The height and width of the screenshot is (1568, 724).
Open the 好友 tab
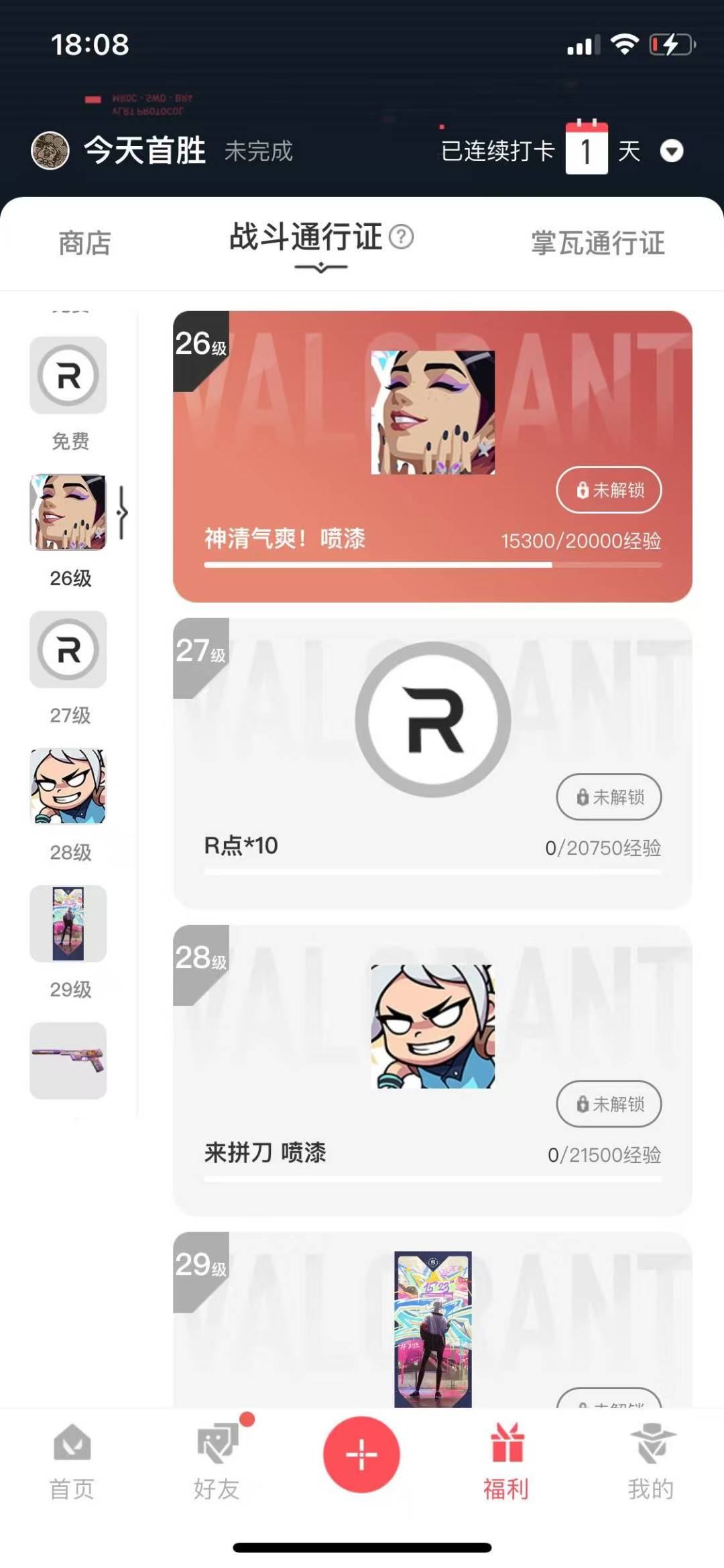click(x=217, y=1463)
